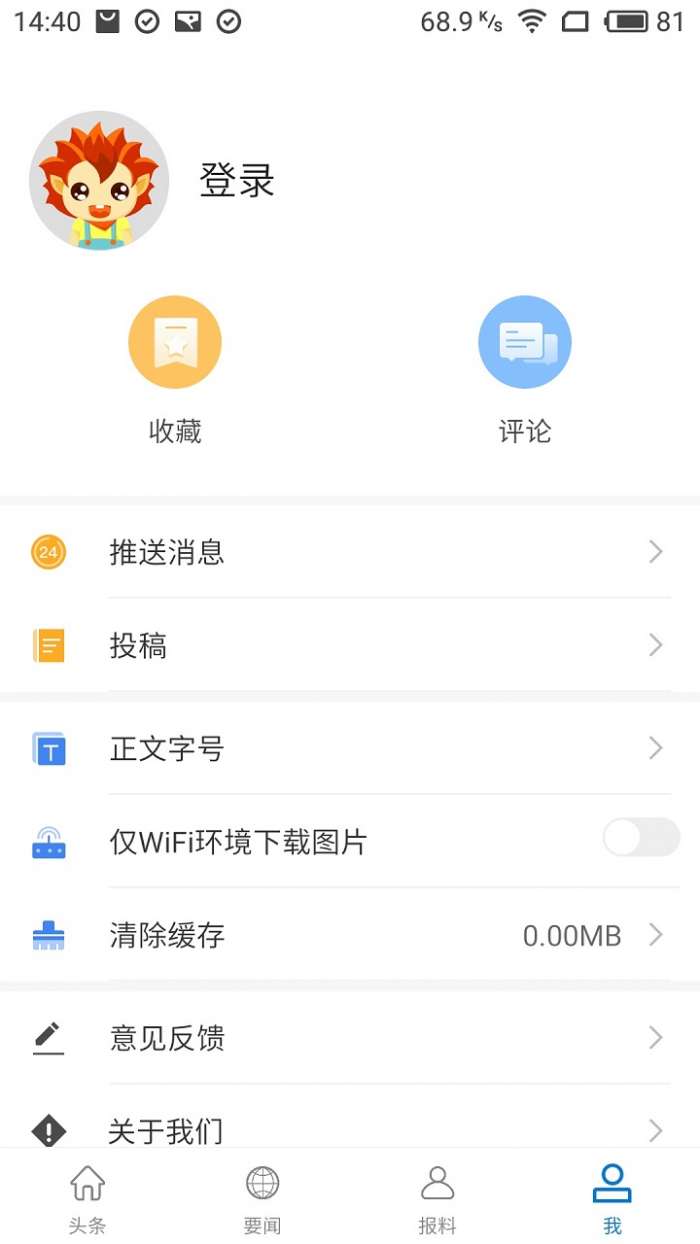
Task: Toggle 仅WiFi环境下载图片 switch
Action: pos(641,838)
